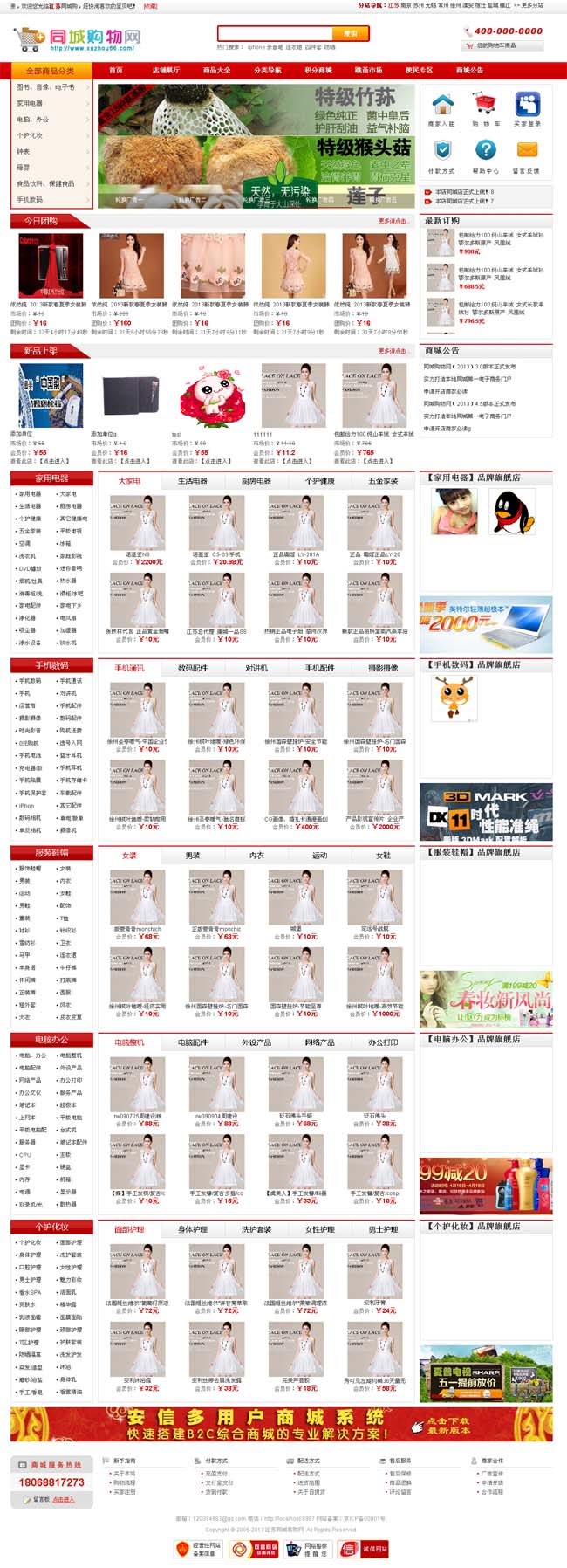
Task: Go to 店铺展厅 in the navigation bar
Action: click(166, 70)
